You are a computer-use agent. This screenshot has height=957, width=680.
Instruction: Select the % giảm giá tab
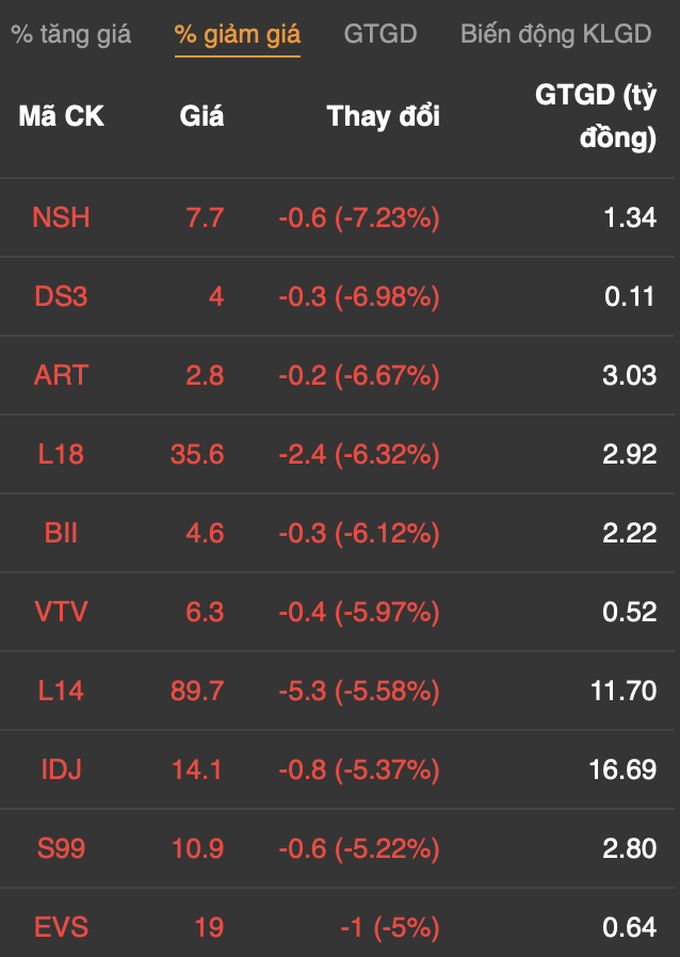(237, 34)
